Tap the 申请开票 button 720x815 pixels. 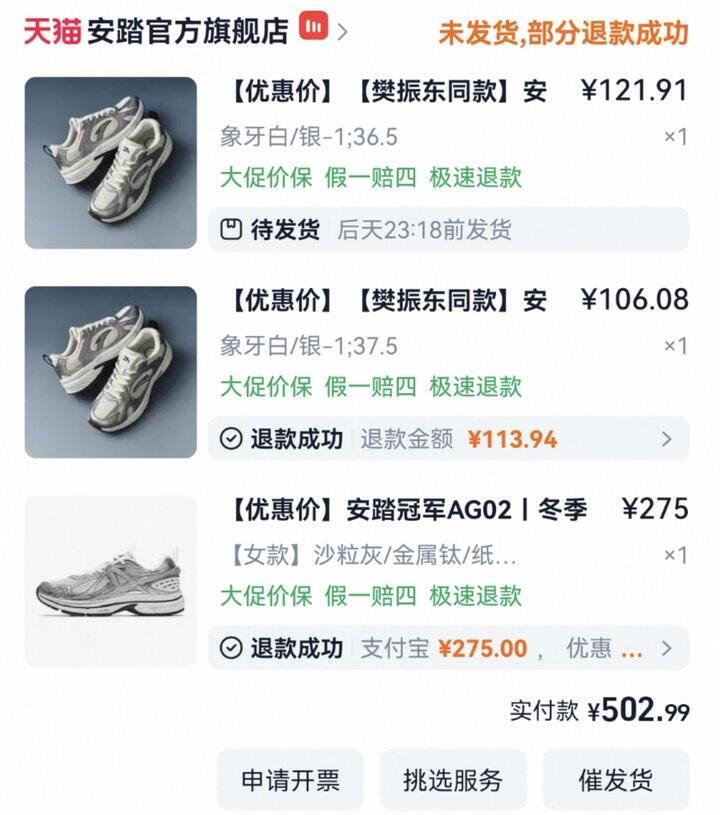(290, 780)
